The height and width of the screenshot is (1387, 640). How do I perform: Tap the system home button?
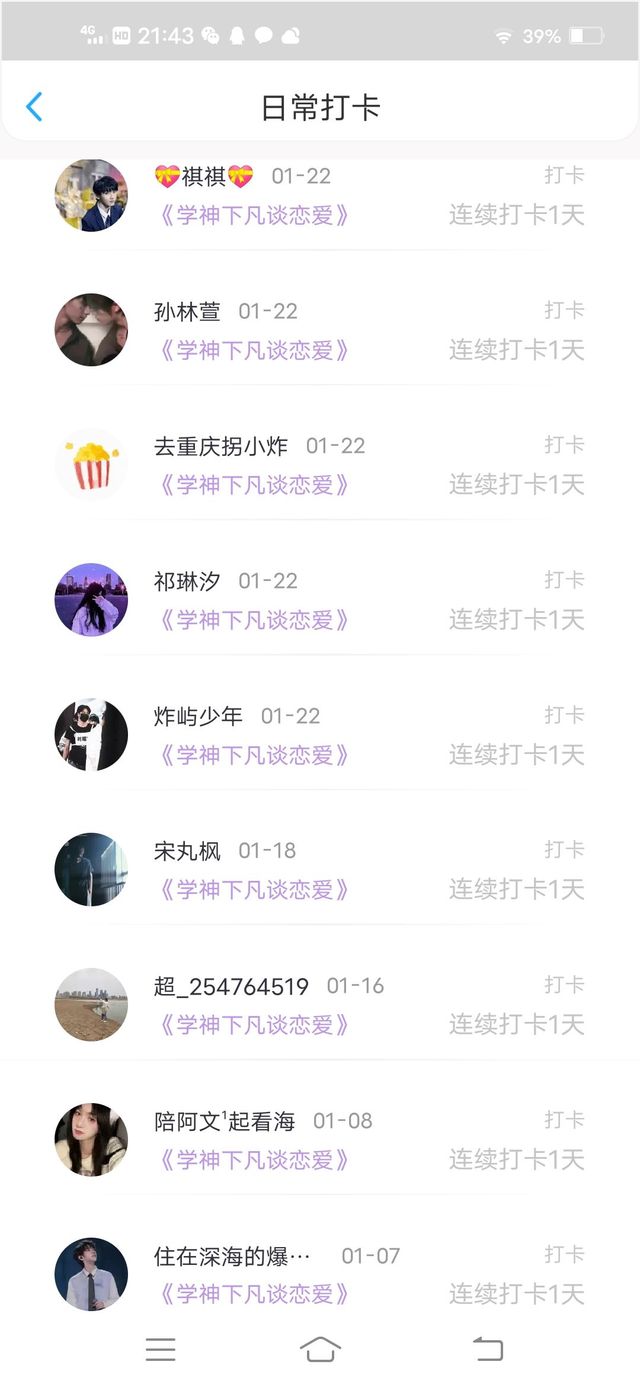point(320,1350)
